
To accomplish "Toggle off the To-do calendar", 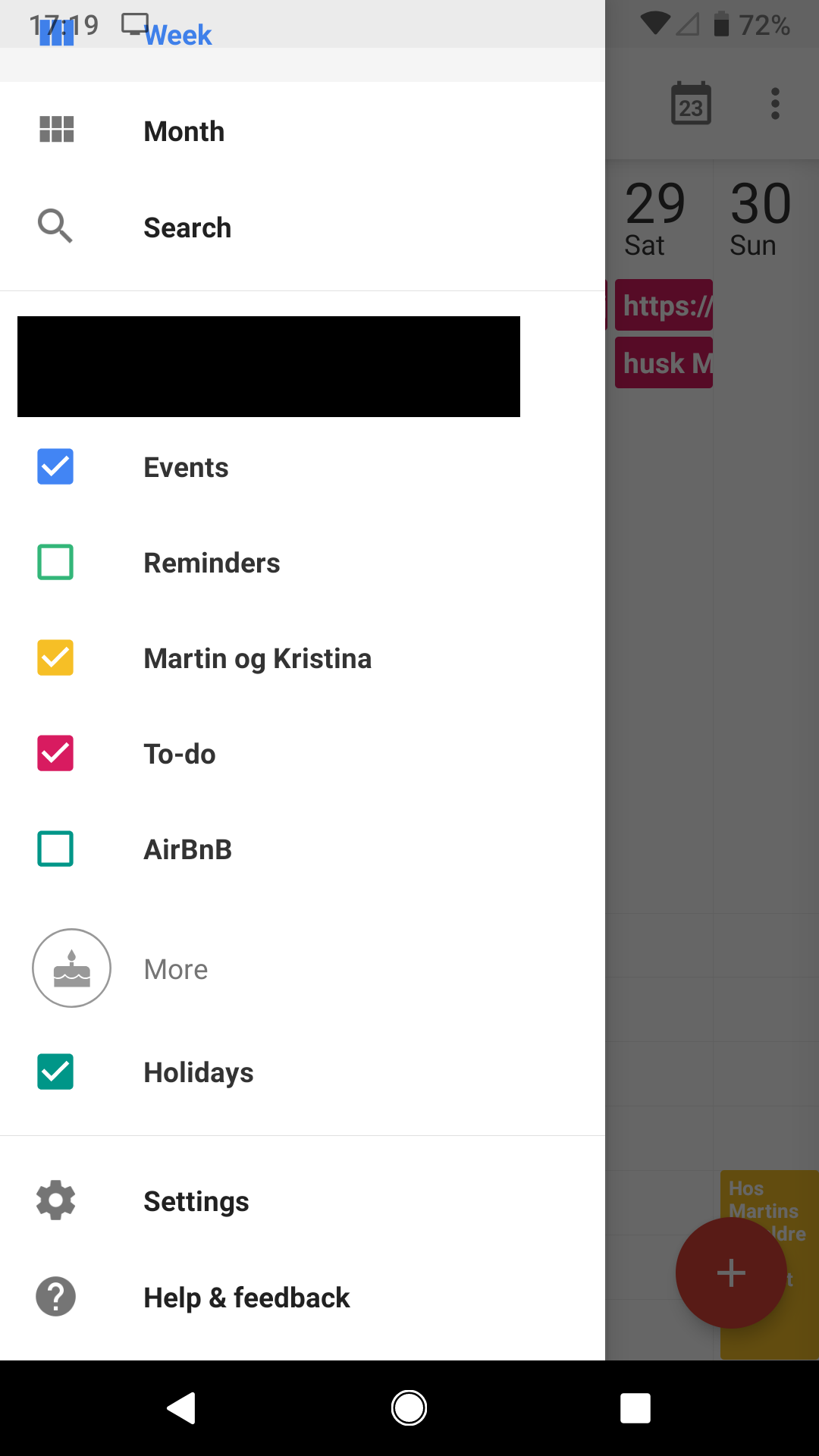I will click(x=55, y=754).
